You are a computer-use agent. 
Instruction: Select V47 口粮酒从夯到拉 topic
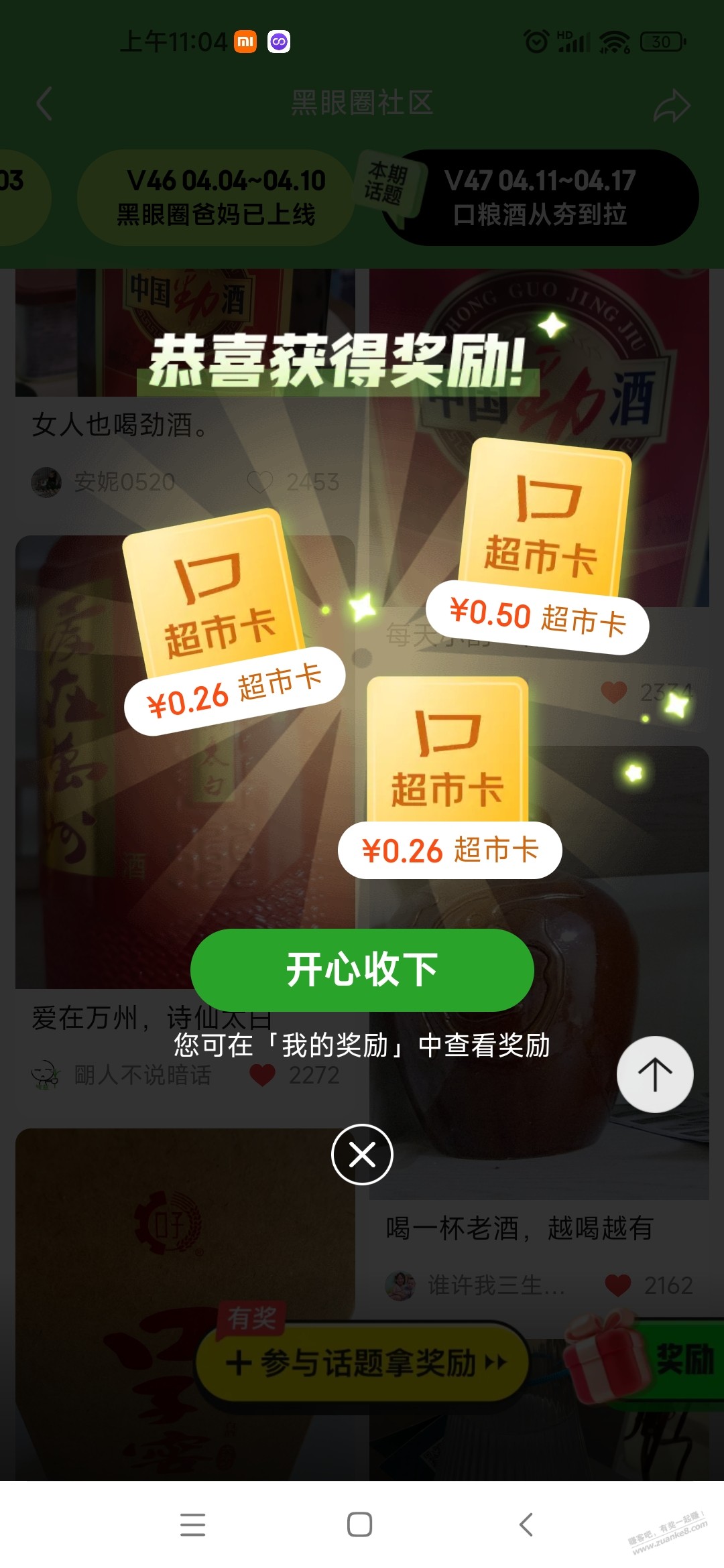[540, 197]
